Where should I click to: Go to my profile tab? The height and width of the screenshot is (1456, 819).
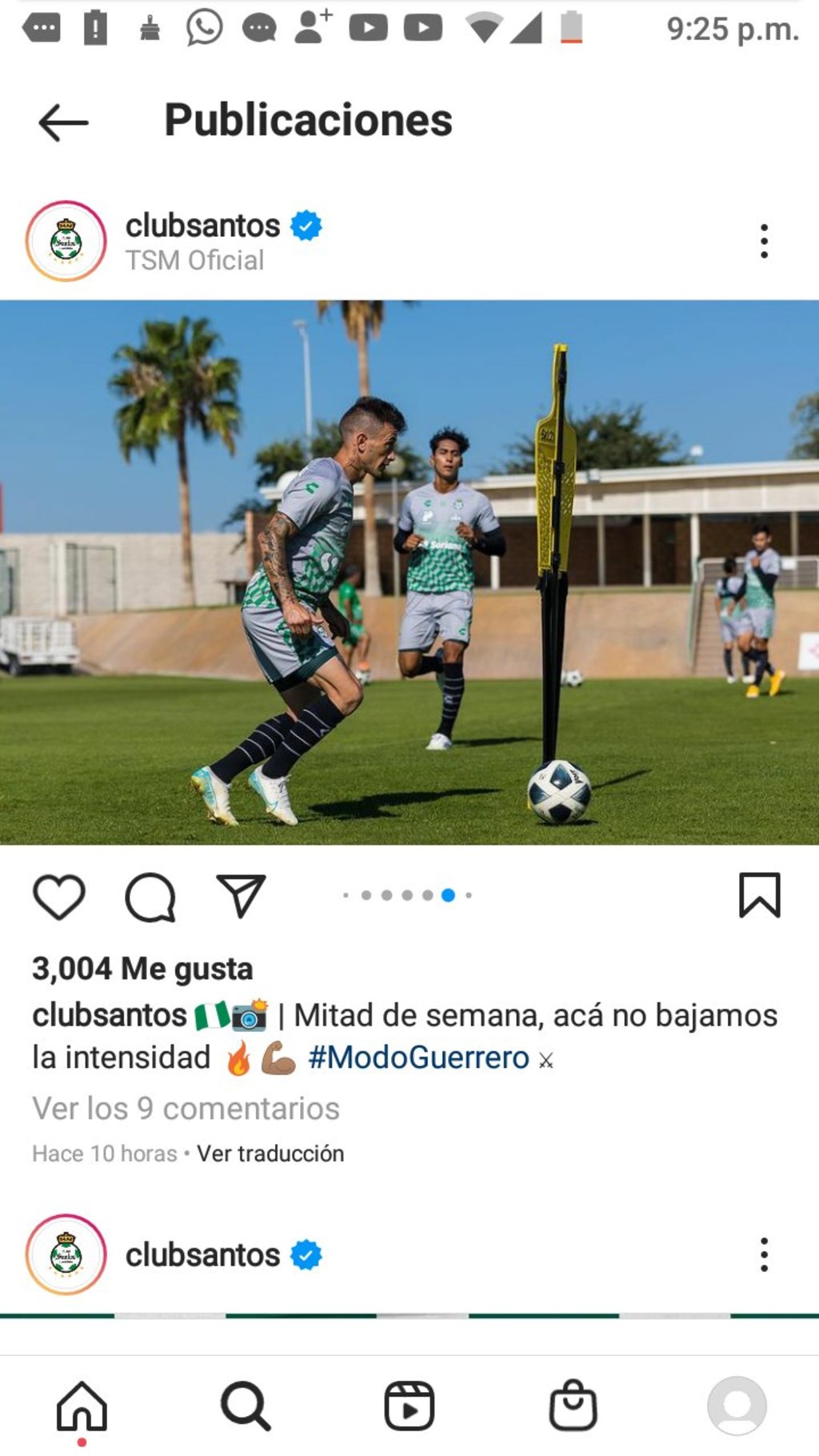pyautogui.click(x=737, y=1406)
